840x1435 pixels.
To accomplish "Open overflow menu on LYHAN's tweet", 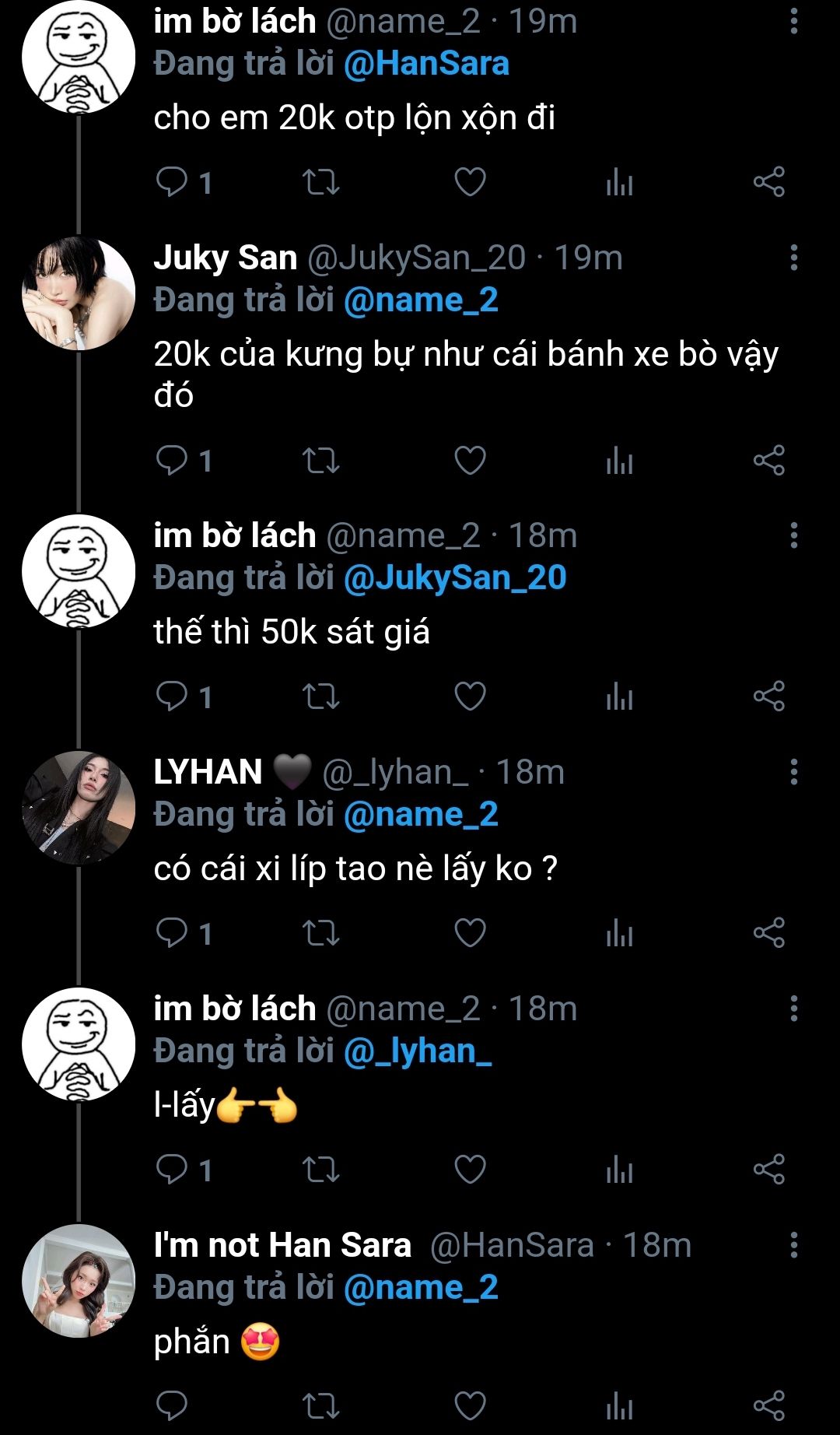I will coord(793,772).
